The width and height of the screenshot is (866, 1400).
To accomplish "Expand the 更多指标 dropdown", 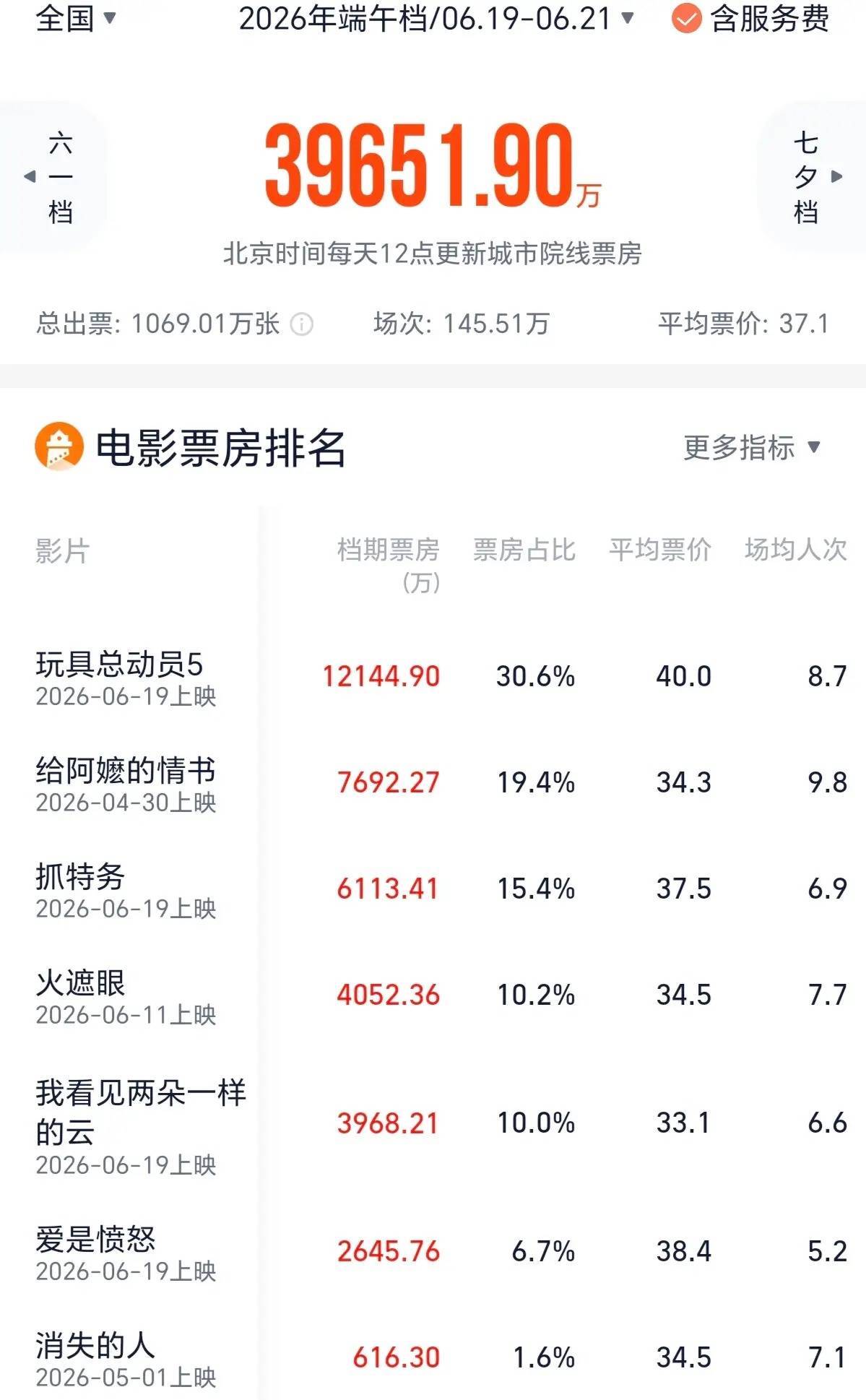I will [752, 447].
